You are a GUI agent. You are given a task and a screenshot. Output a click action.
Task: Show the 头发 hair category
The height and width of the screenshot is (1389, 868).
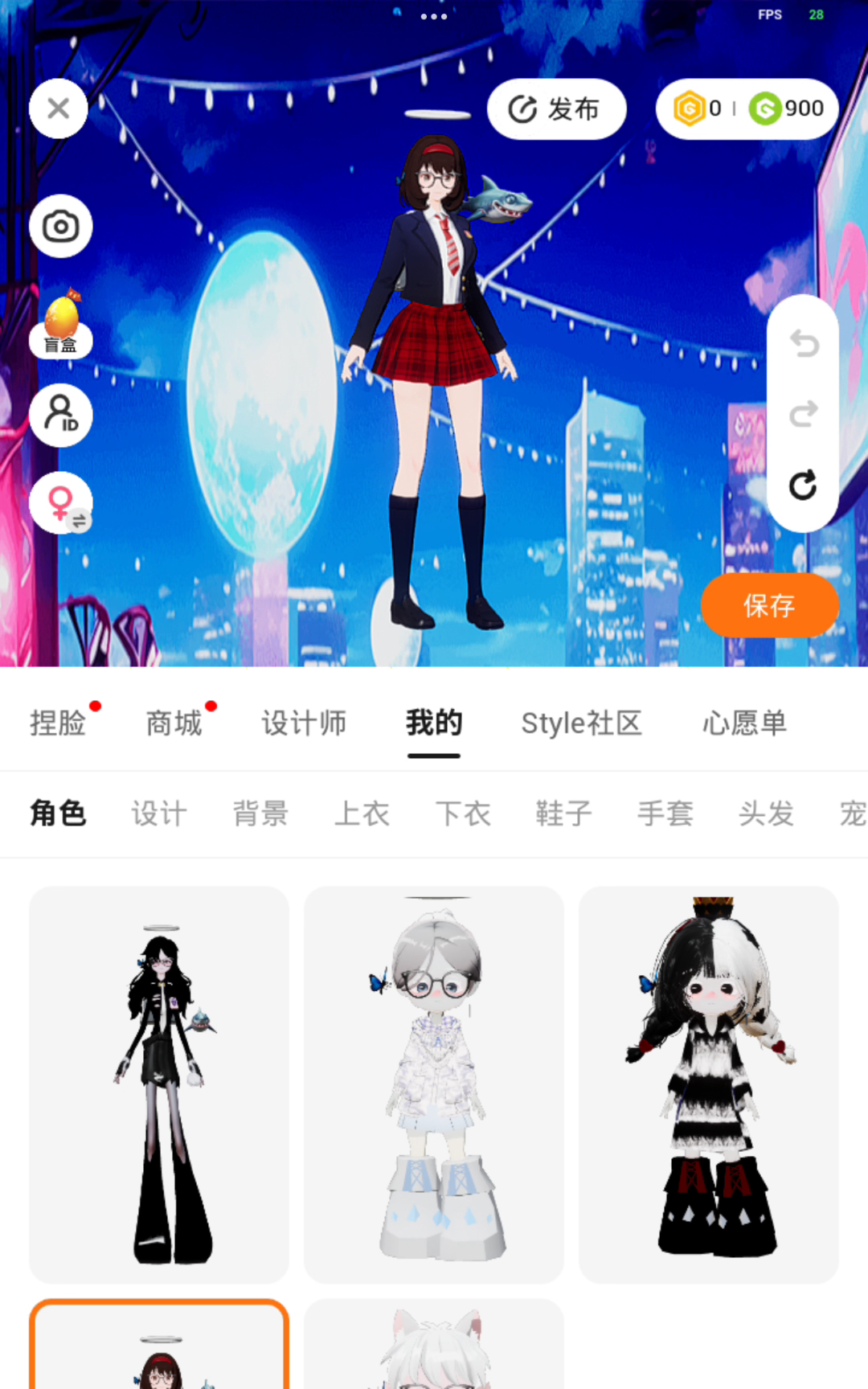click(766, 814)
